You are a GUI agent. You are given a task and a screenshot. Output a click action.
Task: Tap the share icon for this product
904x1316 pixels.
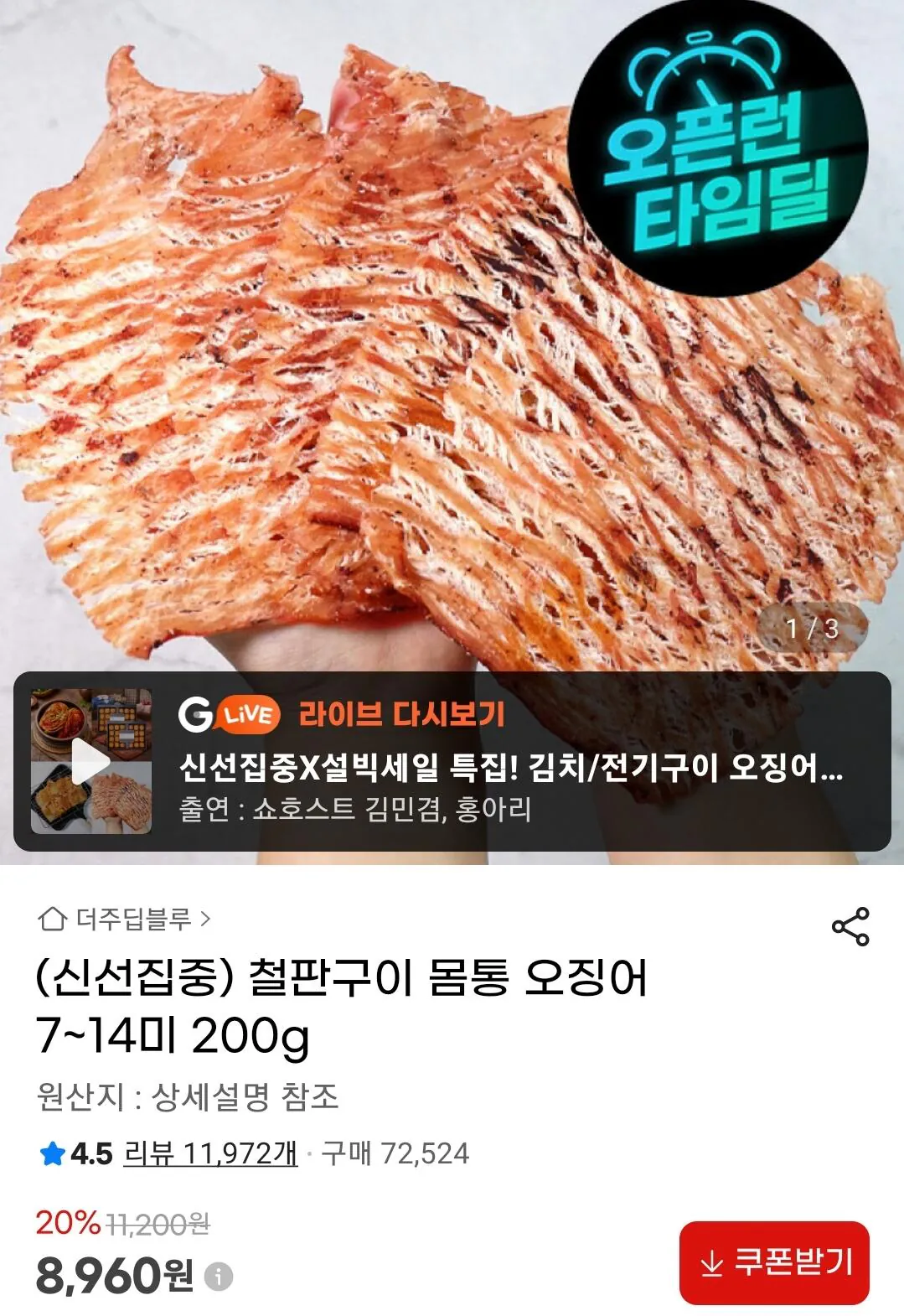[x=850, y=926]
